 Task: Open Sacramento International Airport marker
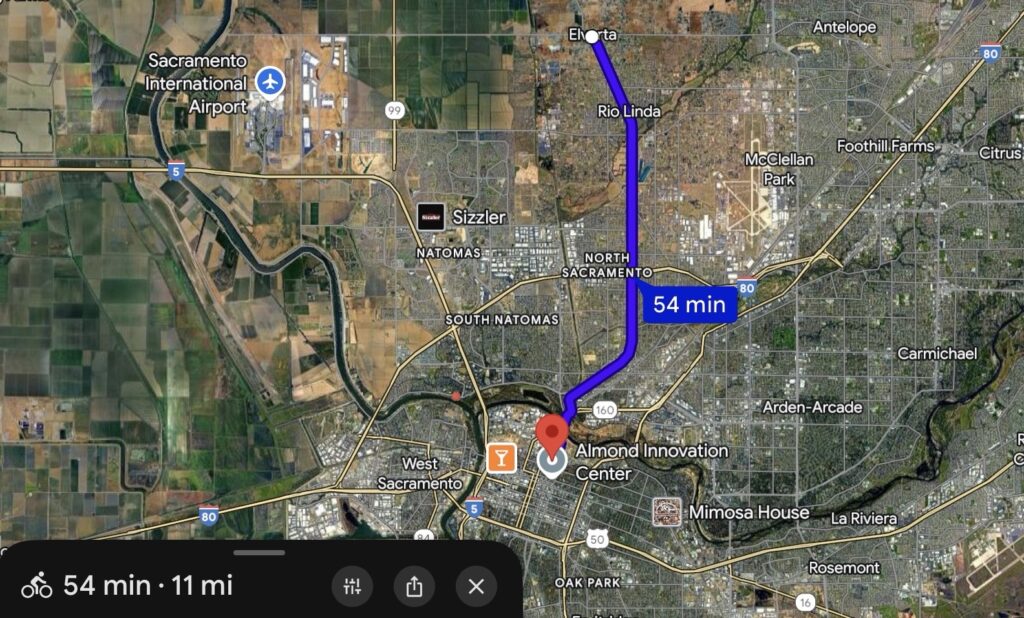point(270,81)
